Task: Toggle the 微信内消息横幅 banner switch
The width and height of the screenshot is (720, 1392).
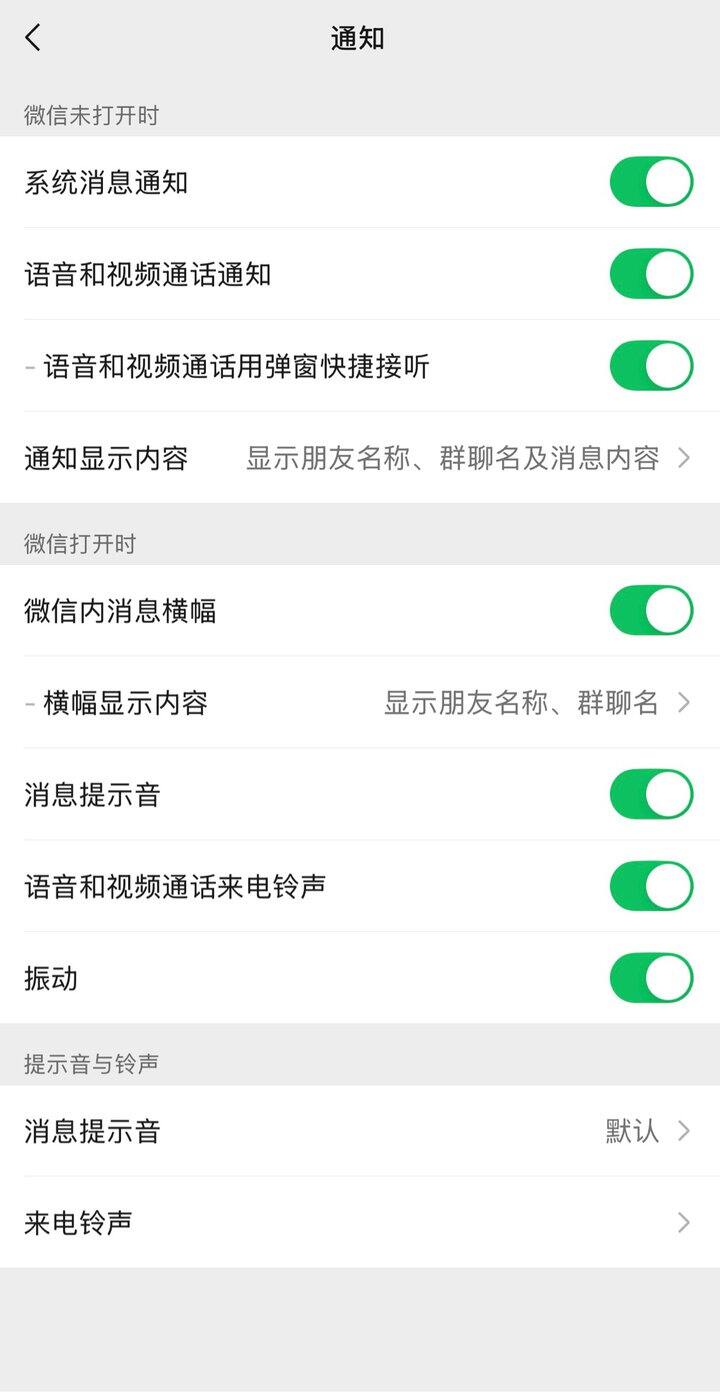Action: (x=651, y=609)
